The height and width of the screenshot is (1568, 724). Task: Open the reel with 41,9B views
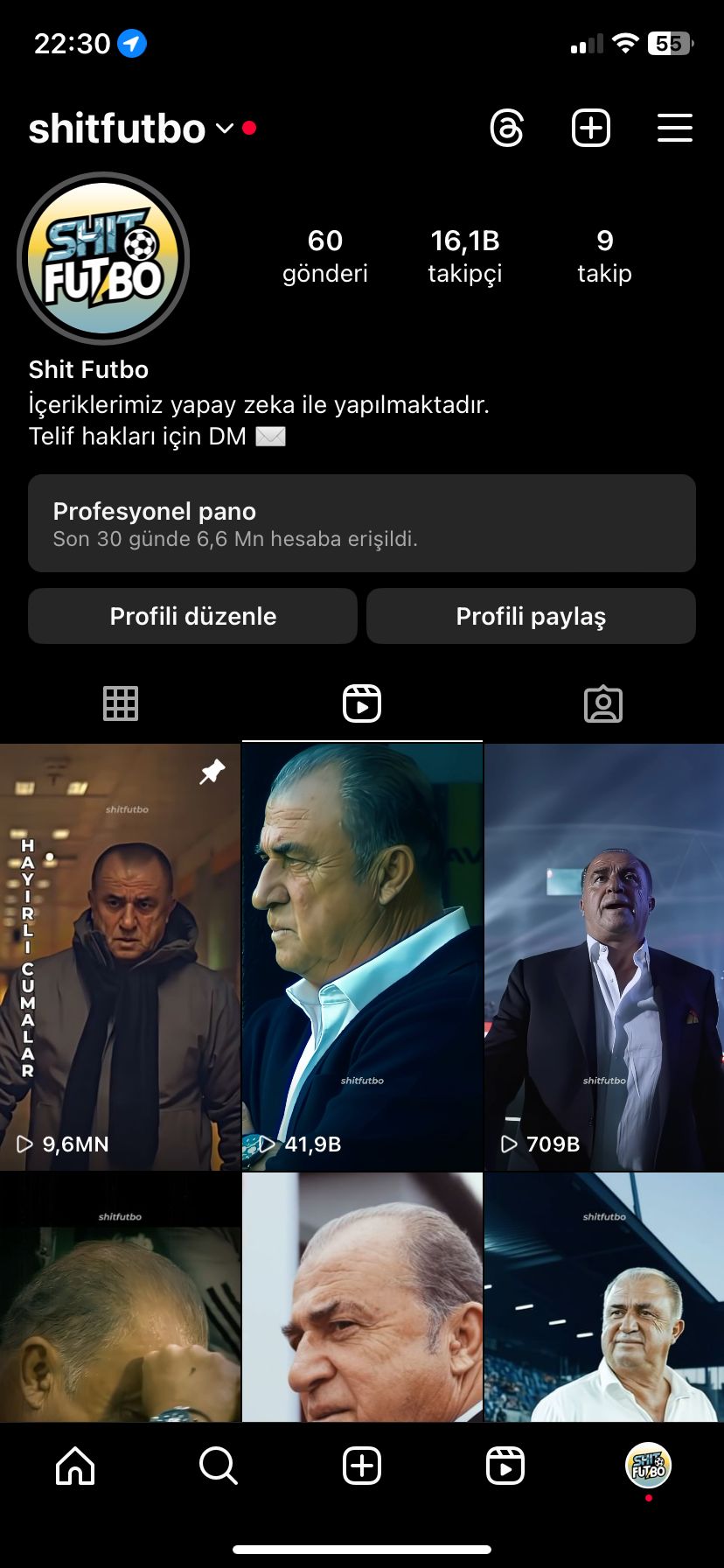click(362, 957)
